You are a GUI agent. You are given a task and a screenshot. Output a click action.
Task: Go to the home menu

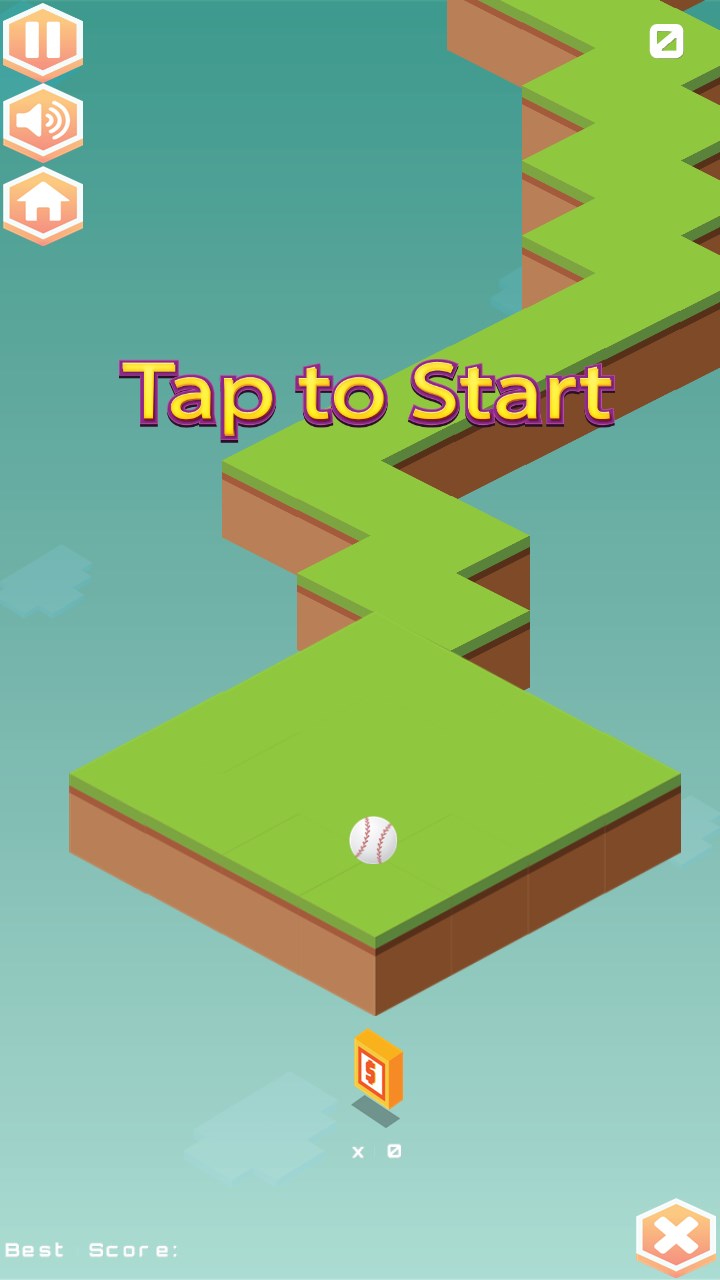pos(43,204)
